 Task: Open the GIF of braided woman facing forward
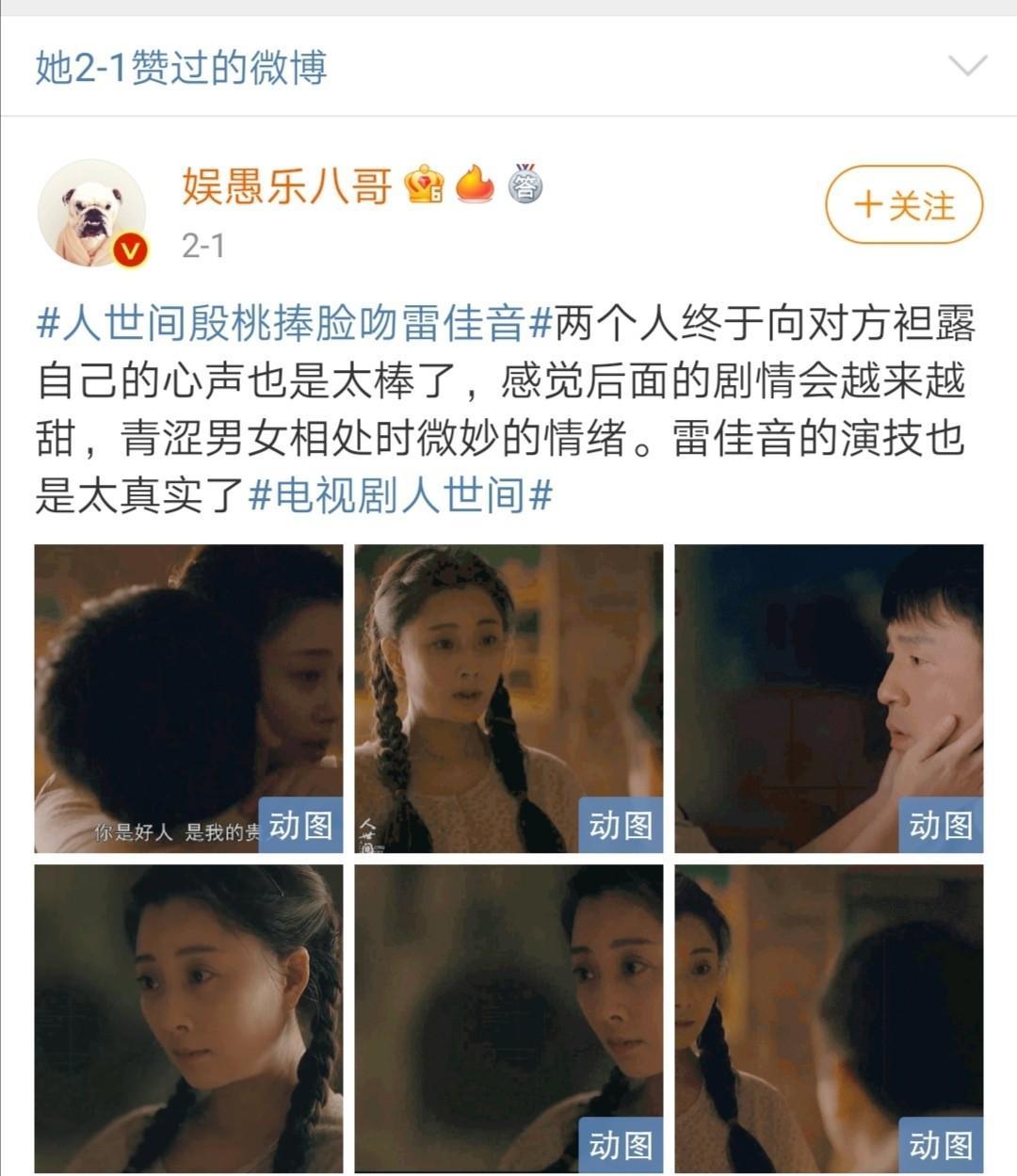pos(508,698)
